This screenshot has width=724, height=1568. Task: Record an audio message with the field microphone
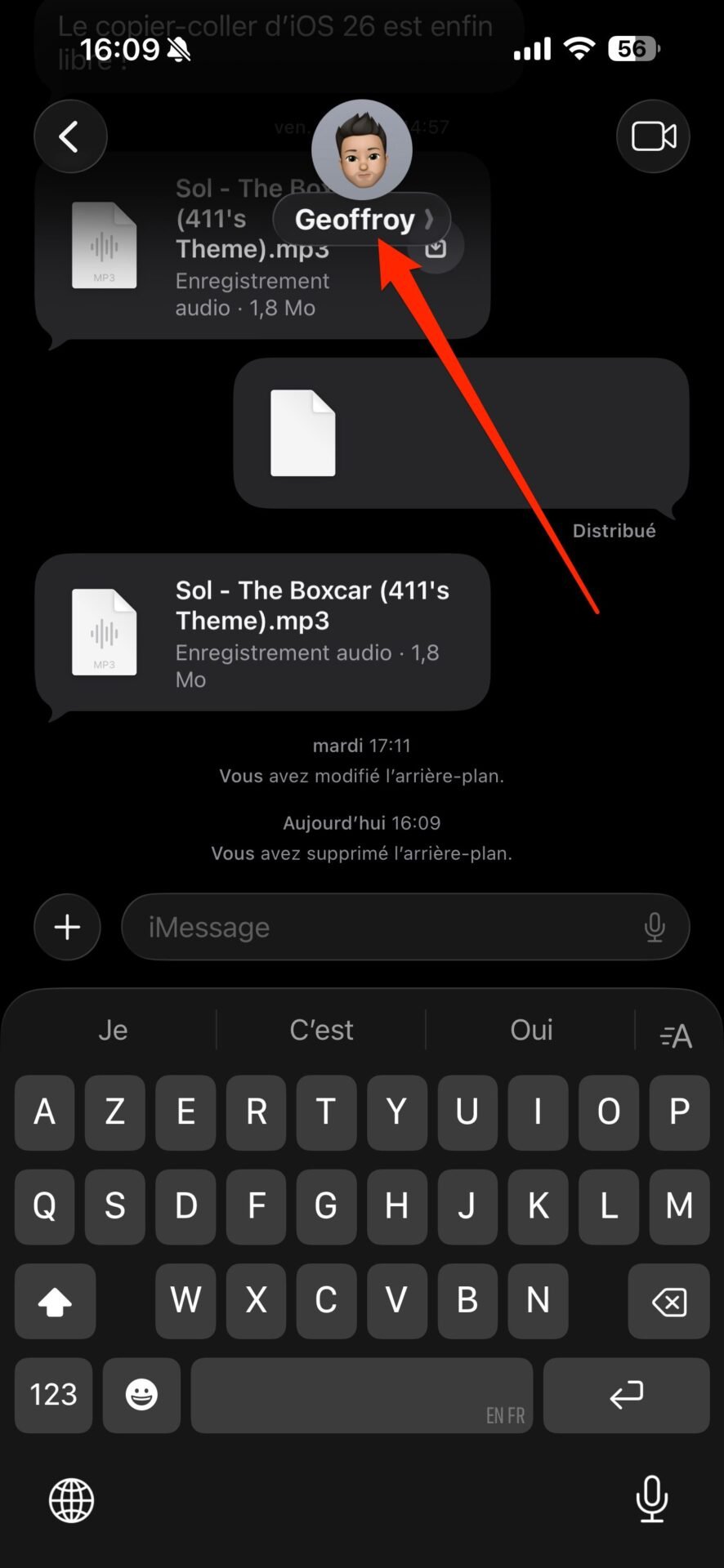[655, 927]
